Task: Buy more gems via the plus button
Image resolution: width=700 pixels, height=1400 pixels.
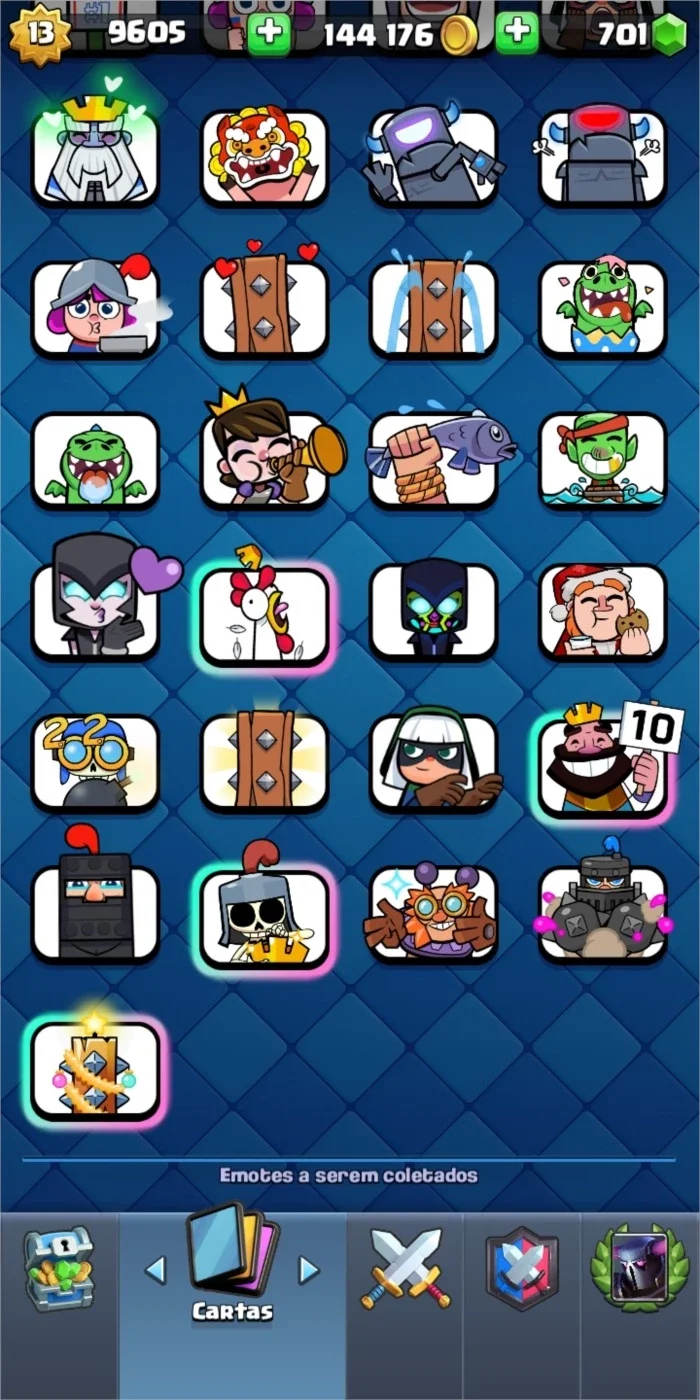Action: pos(516,34)
